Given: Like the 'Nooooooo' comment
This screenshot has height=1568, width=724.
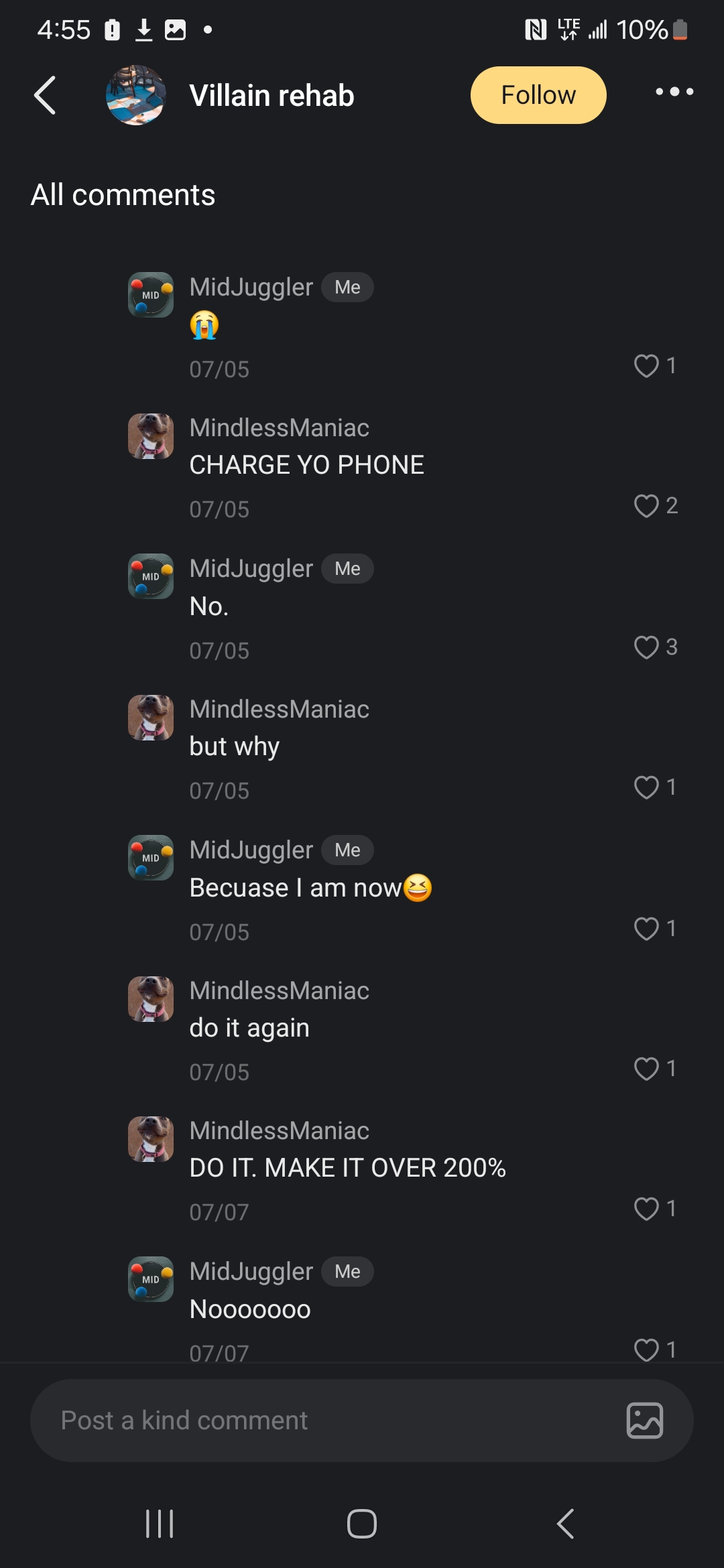Looking at the screenshot, I should [646, 1349].
